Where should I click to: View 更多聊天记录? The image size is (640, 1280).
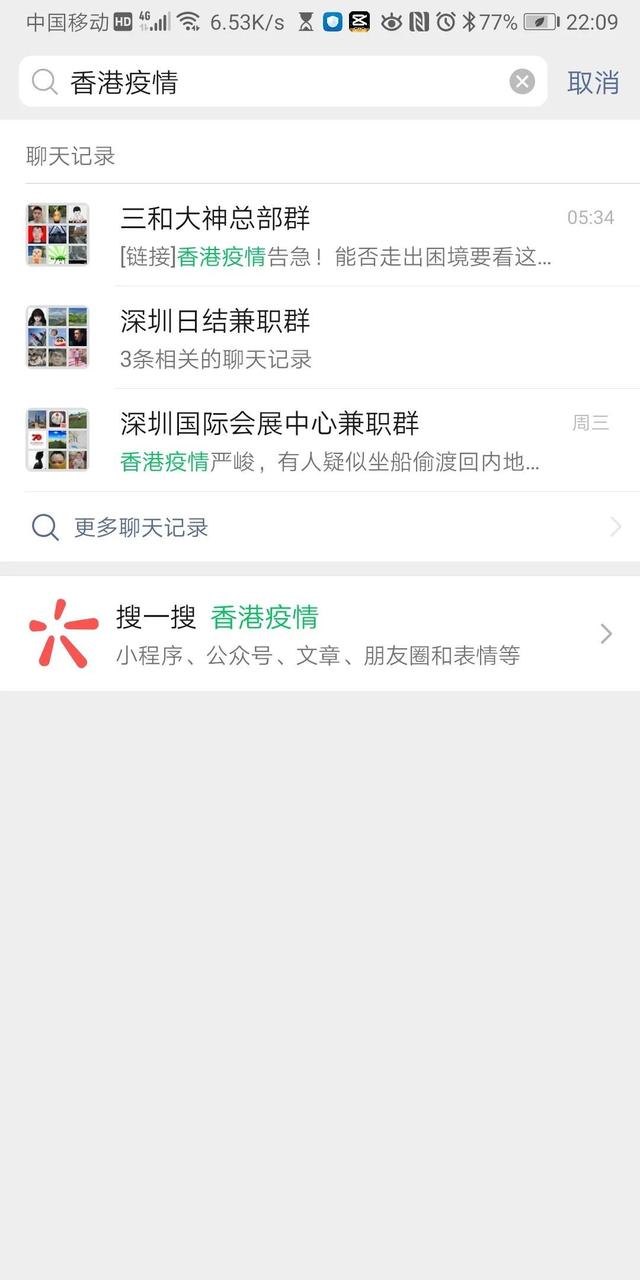point(320,527)
